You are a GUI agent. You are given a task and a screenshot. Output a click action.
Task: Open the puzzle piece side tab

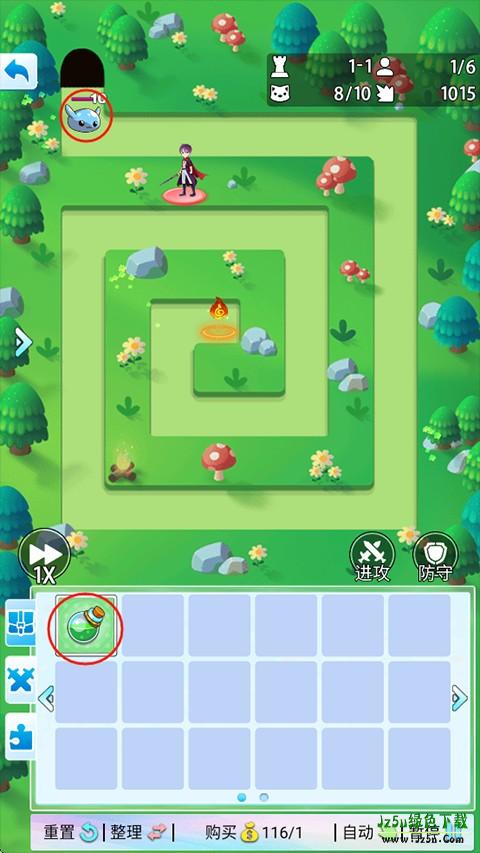(x=21, y=737)
